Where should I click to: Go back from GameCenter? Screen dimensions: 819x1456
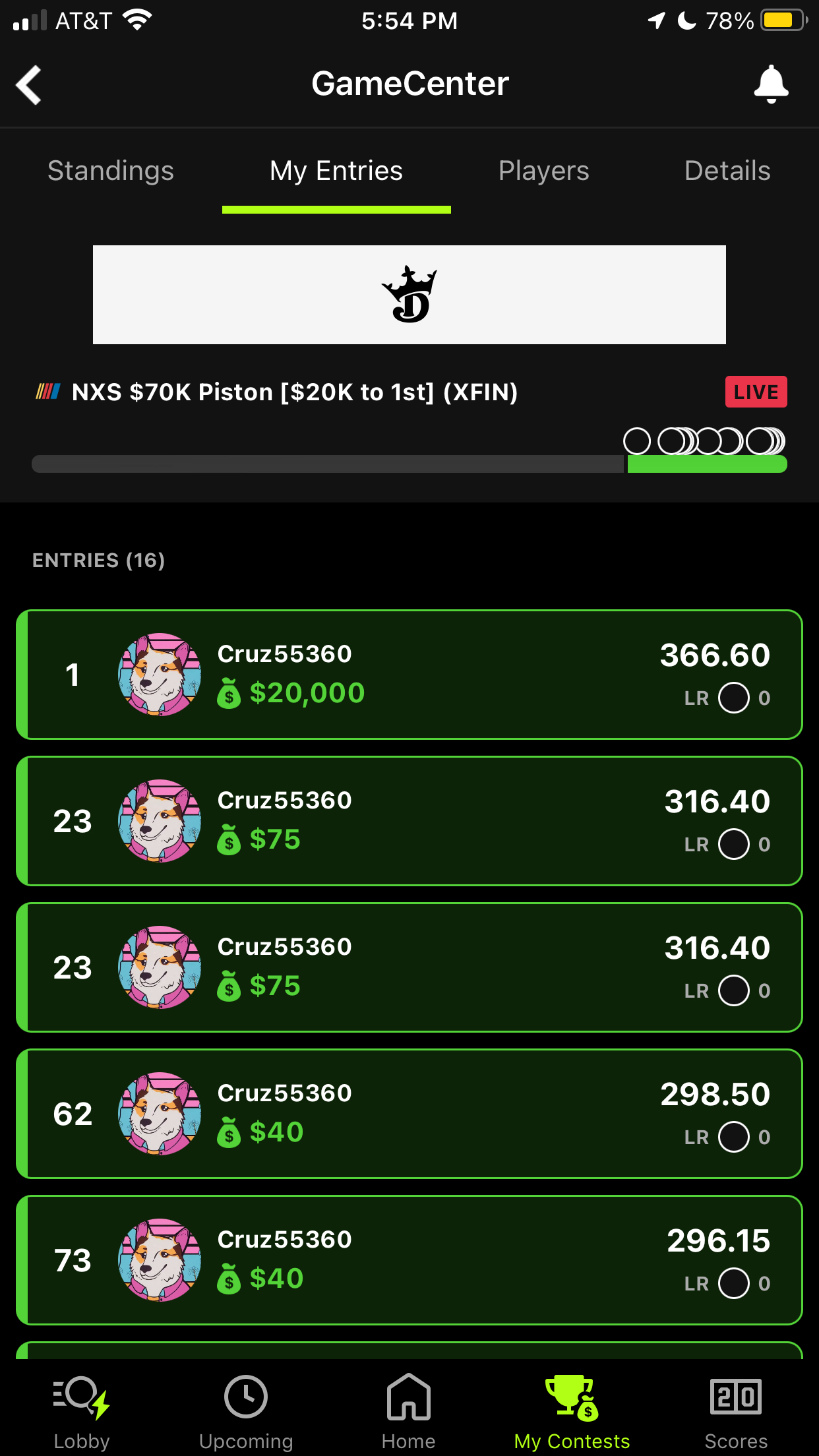[29, 84]
